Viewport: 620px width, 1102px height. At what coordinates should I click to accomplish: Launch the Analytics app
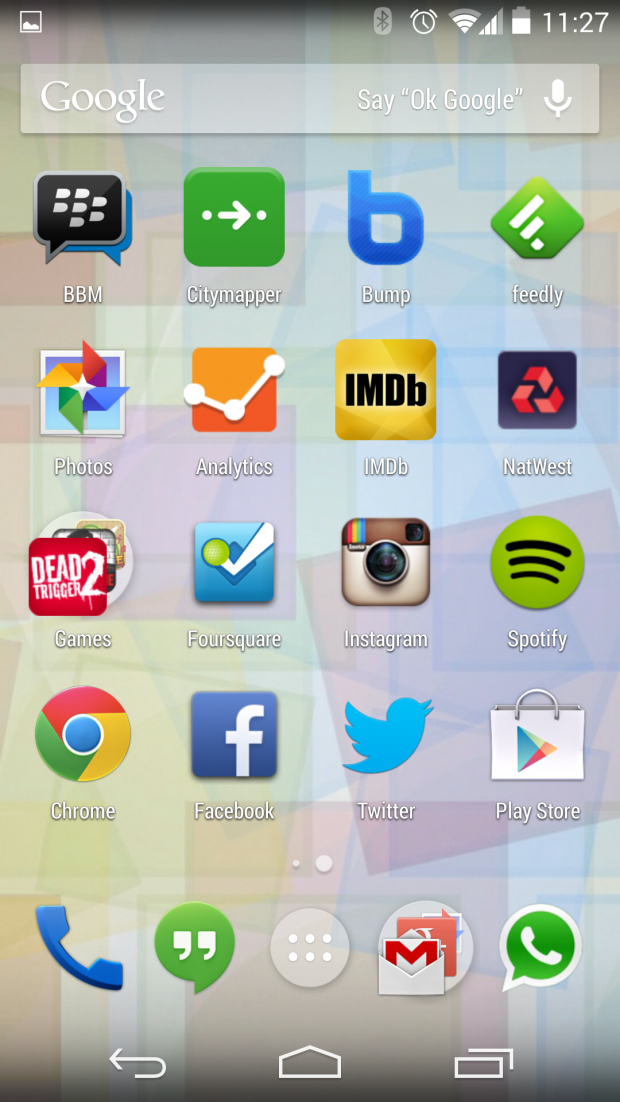coord(234,390)
